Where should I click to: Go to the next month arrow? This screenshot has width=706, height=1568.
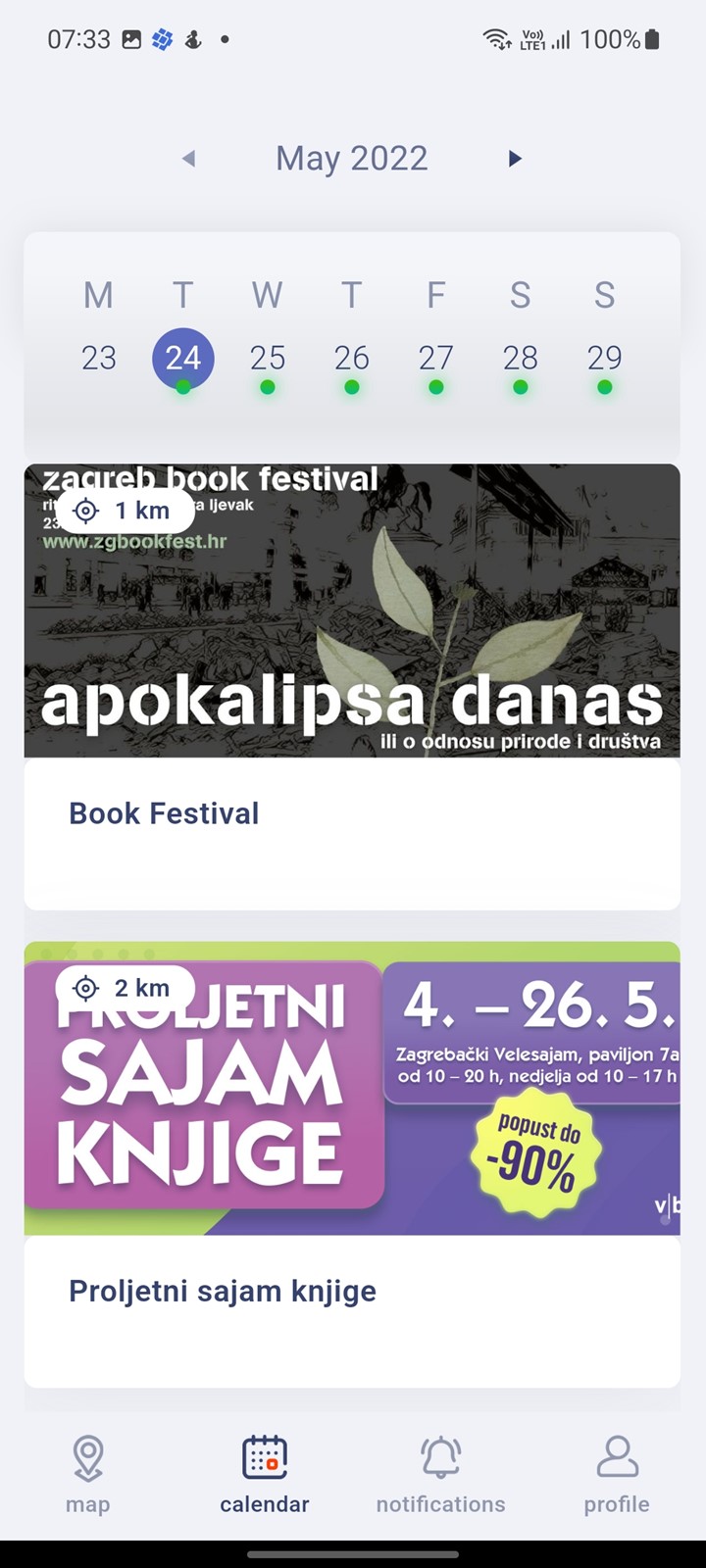(515, 158)
